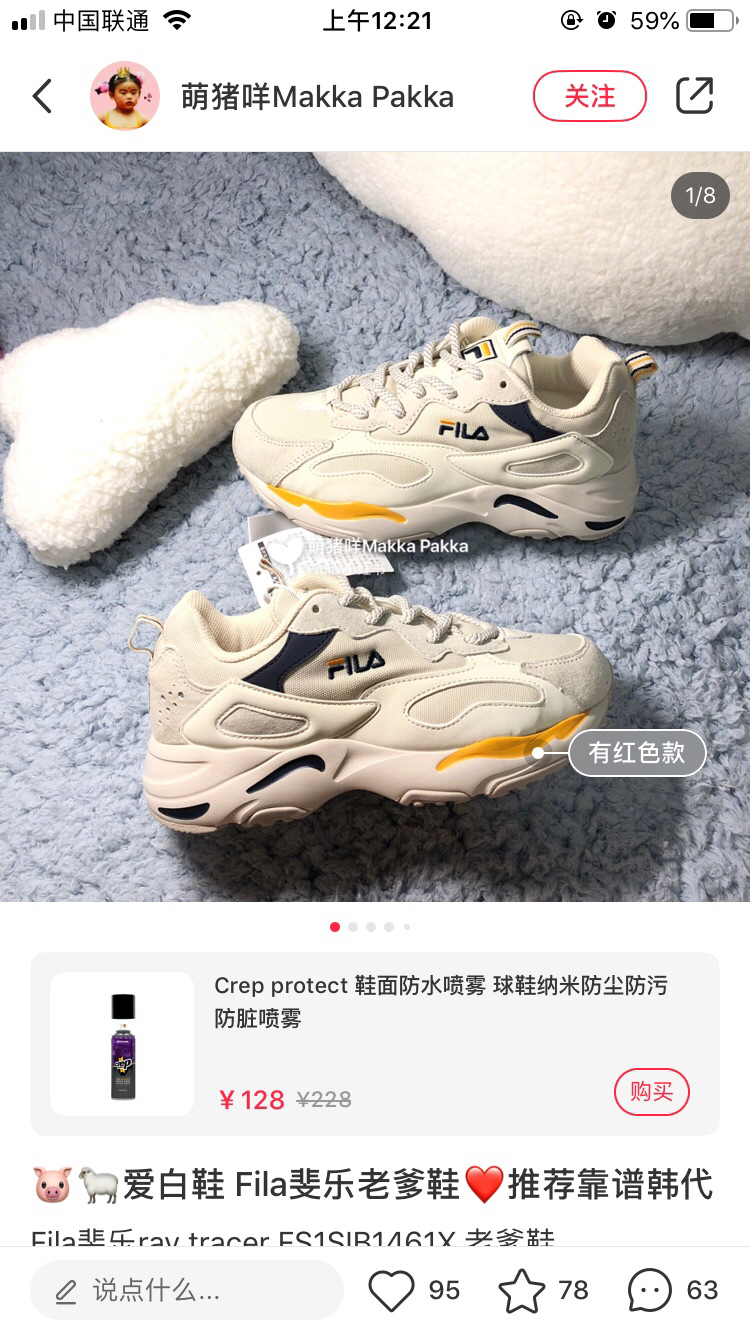Screen dimensions: 750x1334
Task: Tap the 有红色款 photo tag
Action: pyautogui.click(x=636, y=753)
